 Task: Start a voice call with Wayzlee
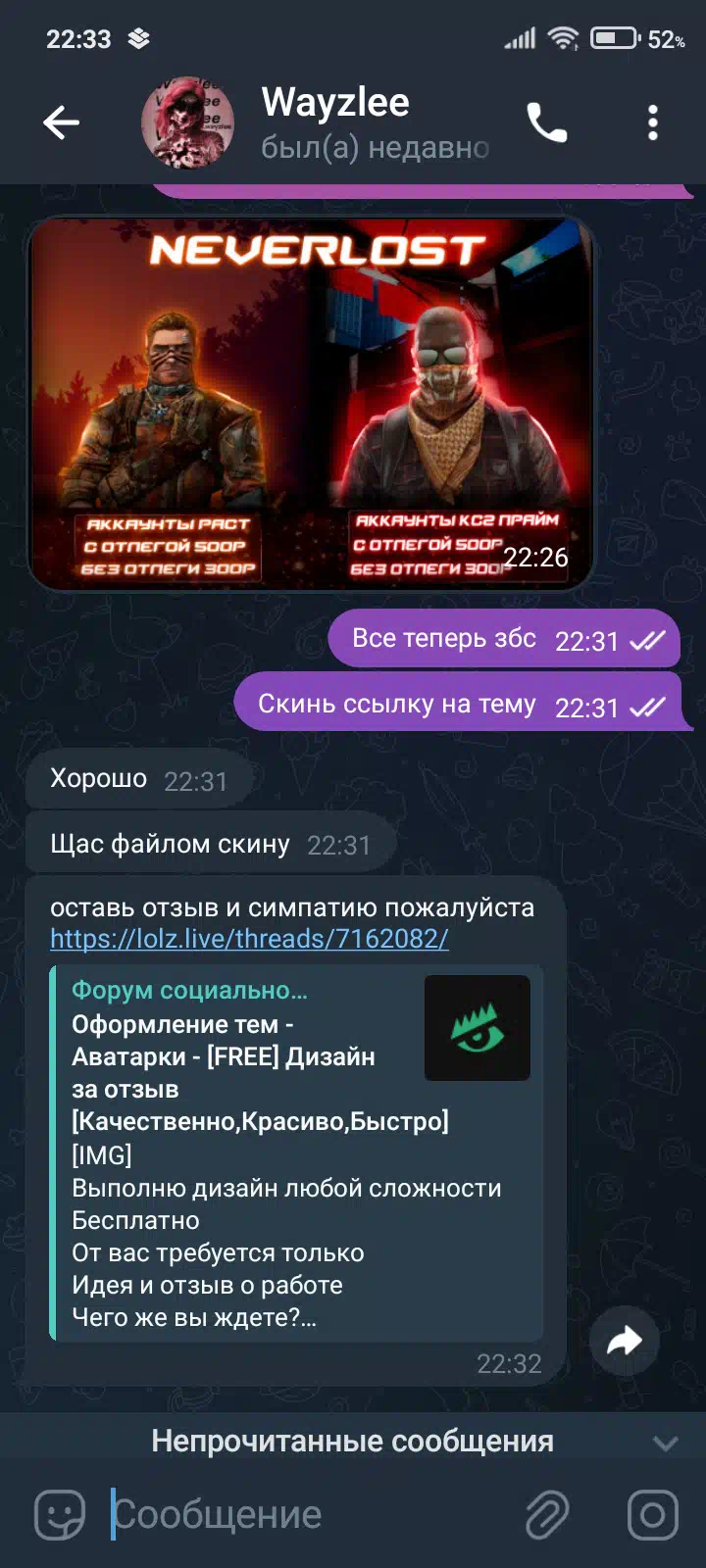pyautogui.click(x=546, y=122)
